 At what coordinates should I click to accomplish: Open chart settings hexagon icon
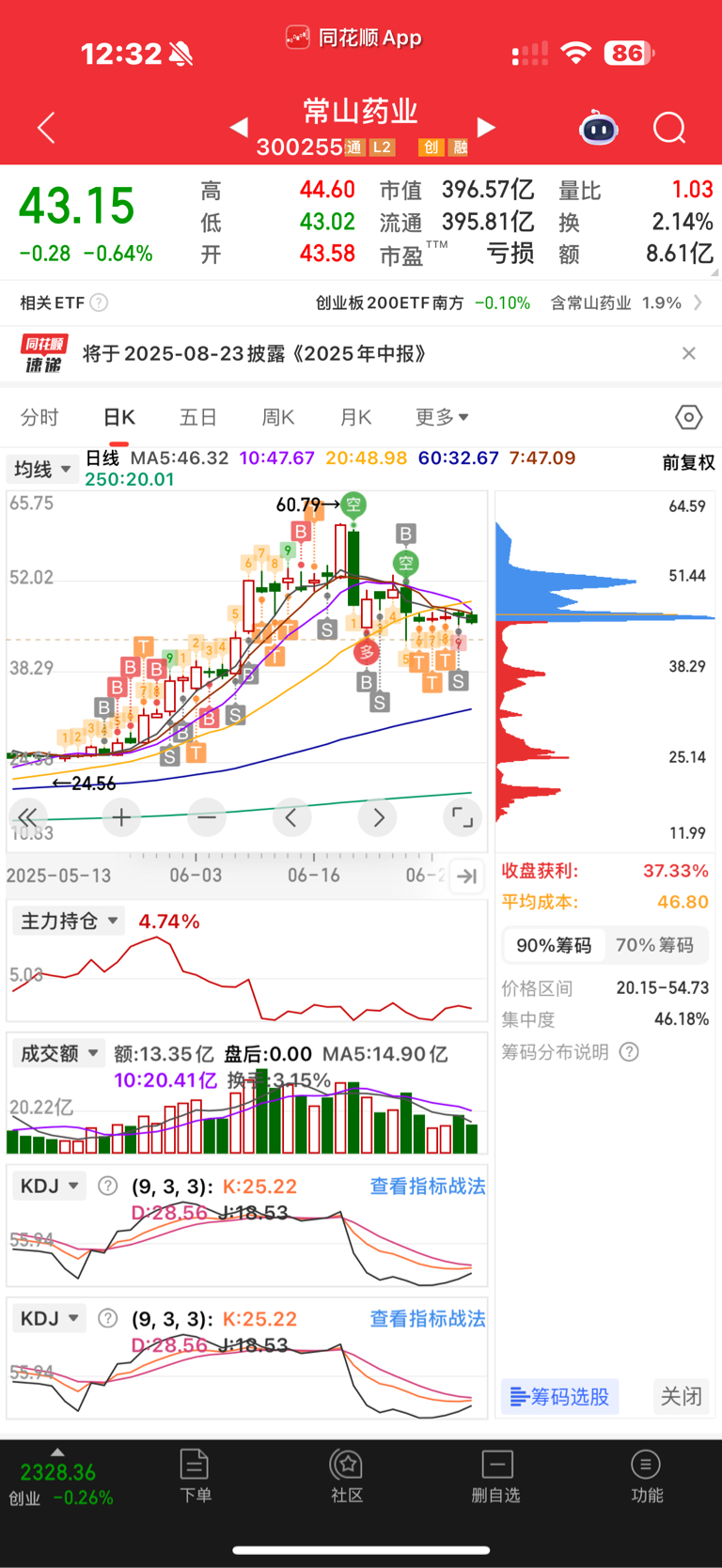[x=688, y=417]
